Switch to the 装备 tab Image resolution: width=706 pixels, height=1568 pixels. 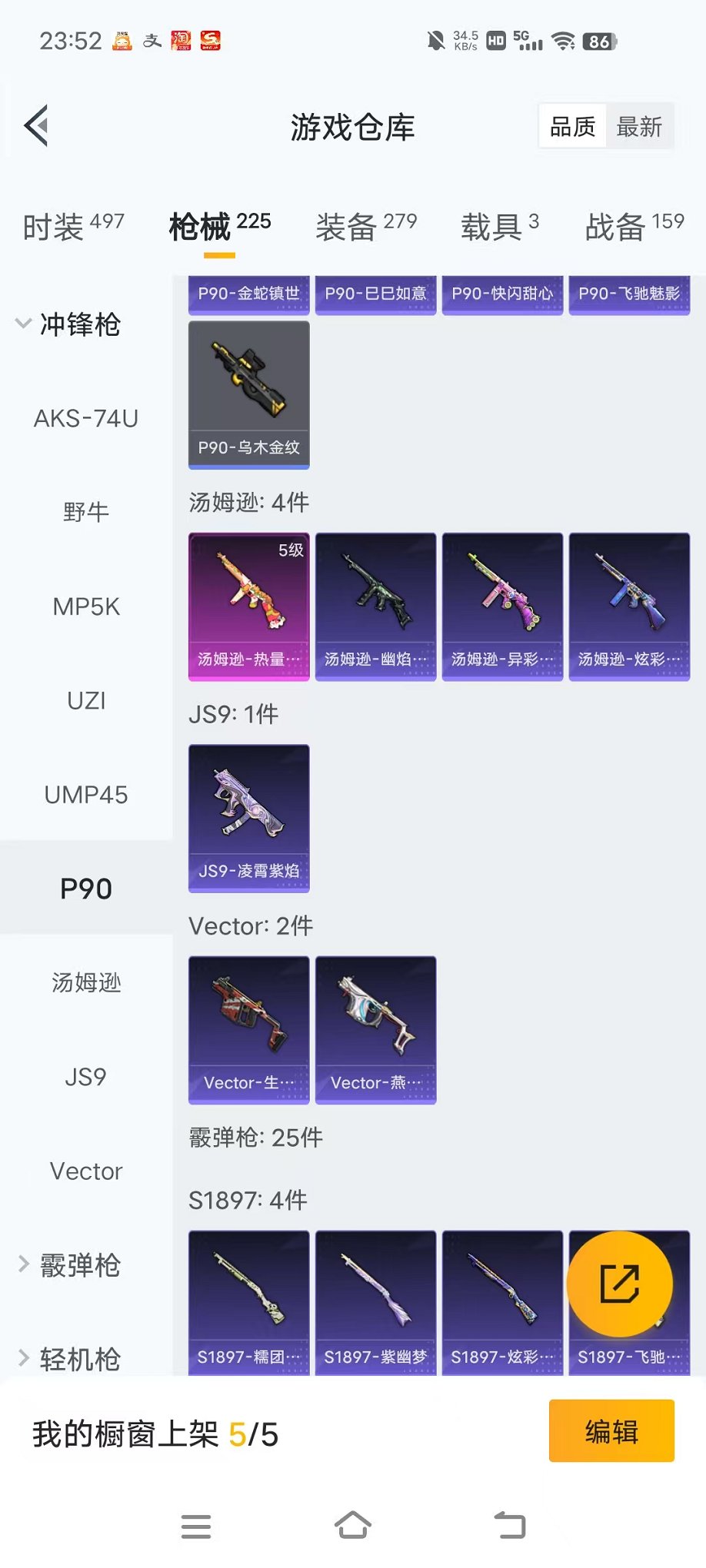click(366, 227)
